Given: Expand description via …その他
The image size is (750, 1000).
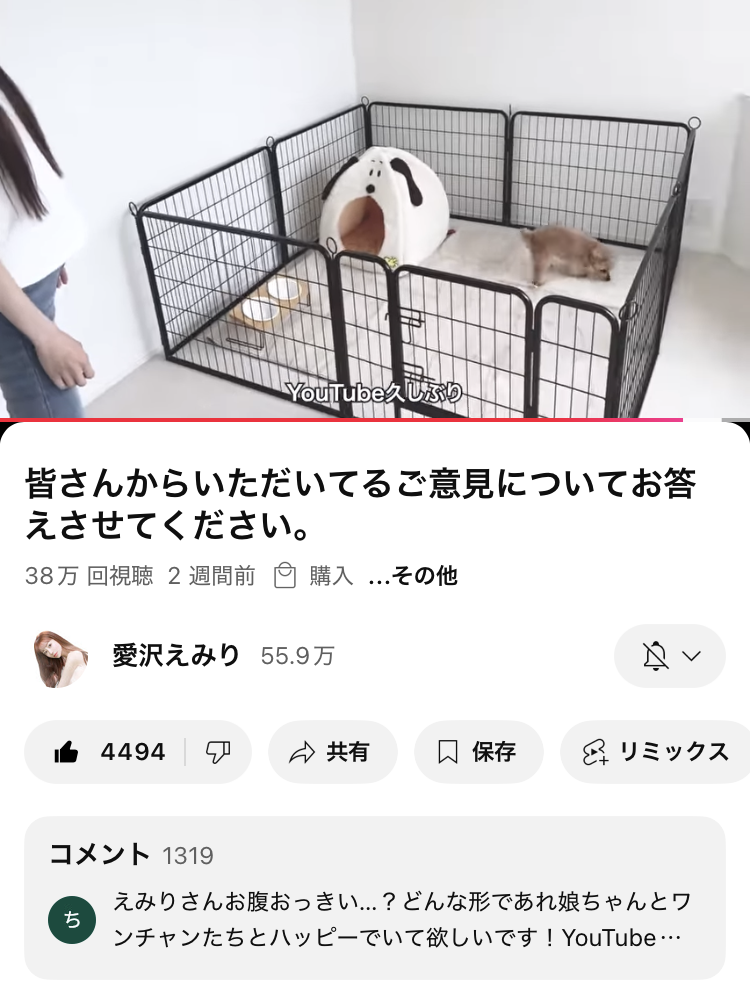Looking at the screenshot, I should (413, 576).
